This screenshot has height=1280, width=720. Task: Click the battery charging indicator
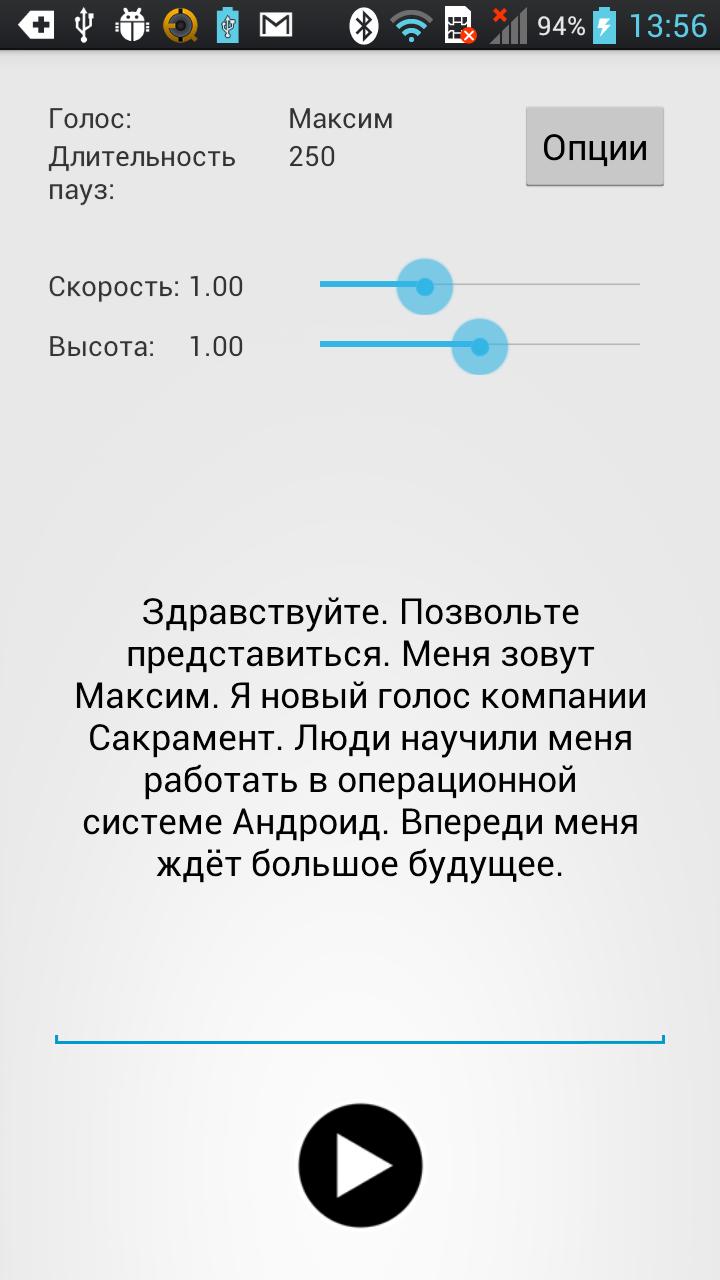point(602,25)
